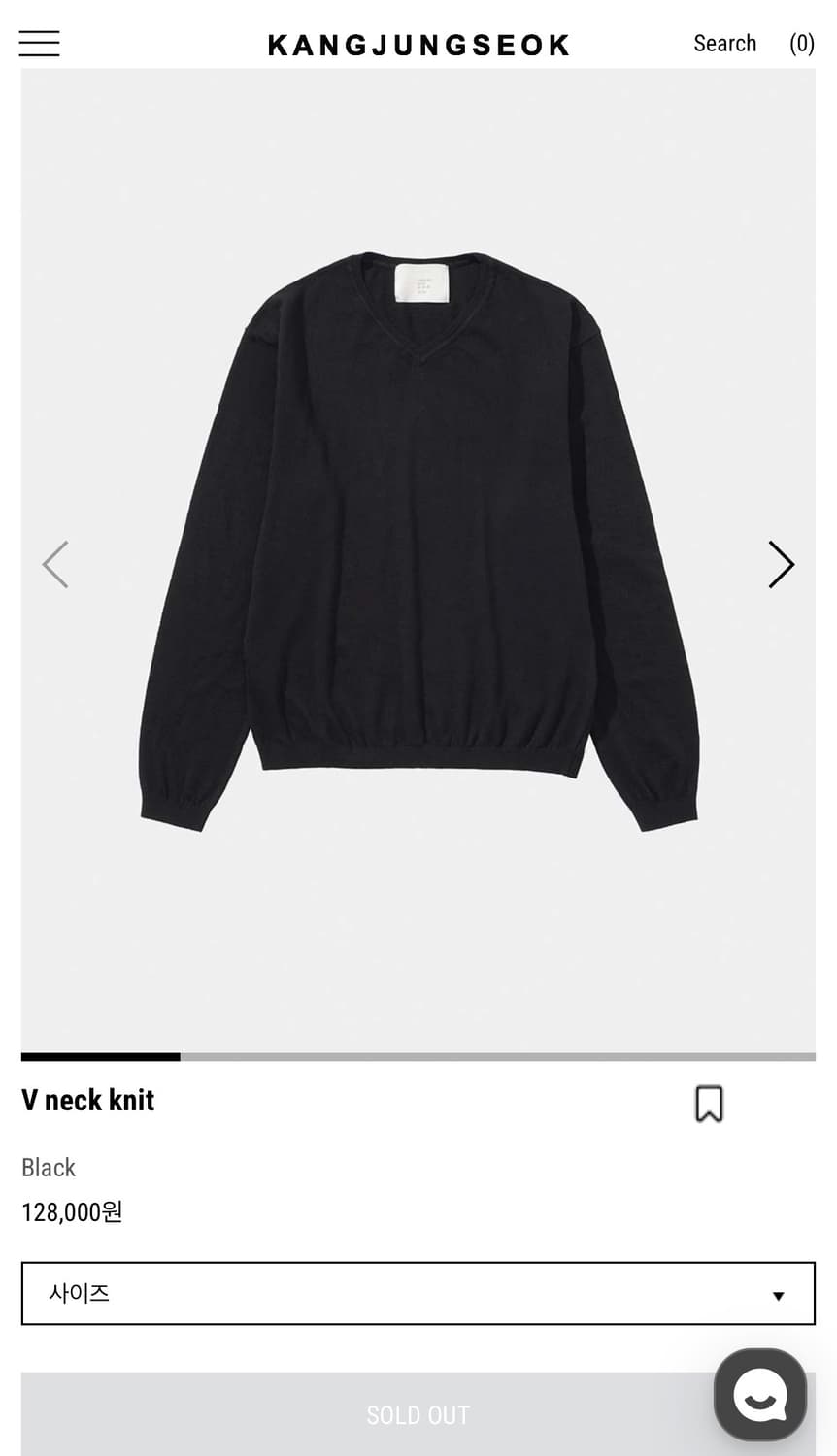Expand the 사이즈 size dropdown
Viewport: 837px width, 1456px height.
pos(418,1294)
